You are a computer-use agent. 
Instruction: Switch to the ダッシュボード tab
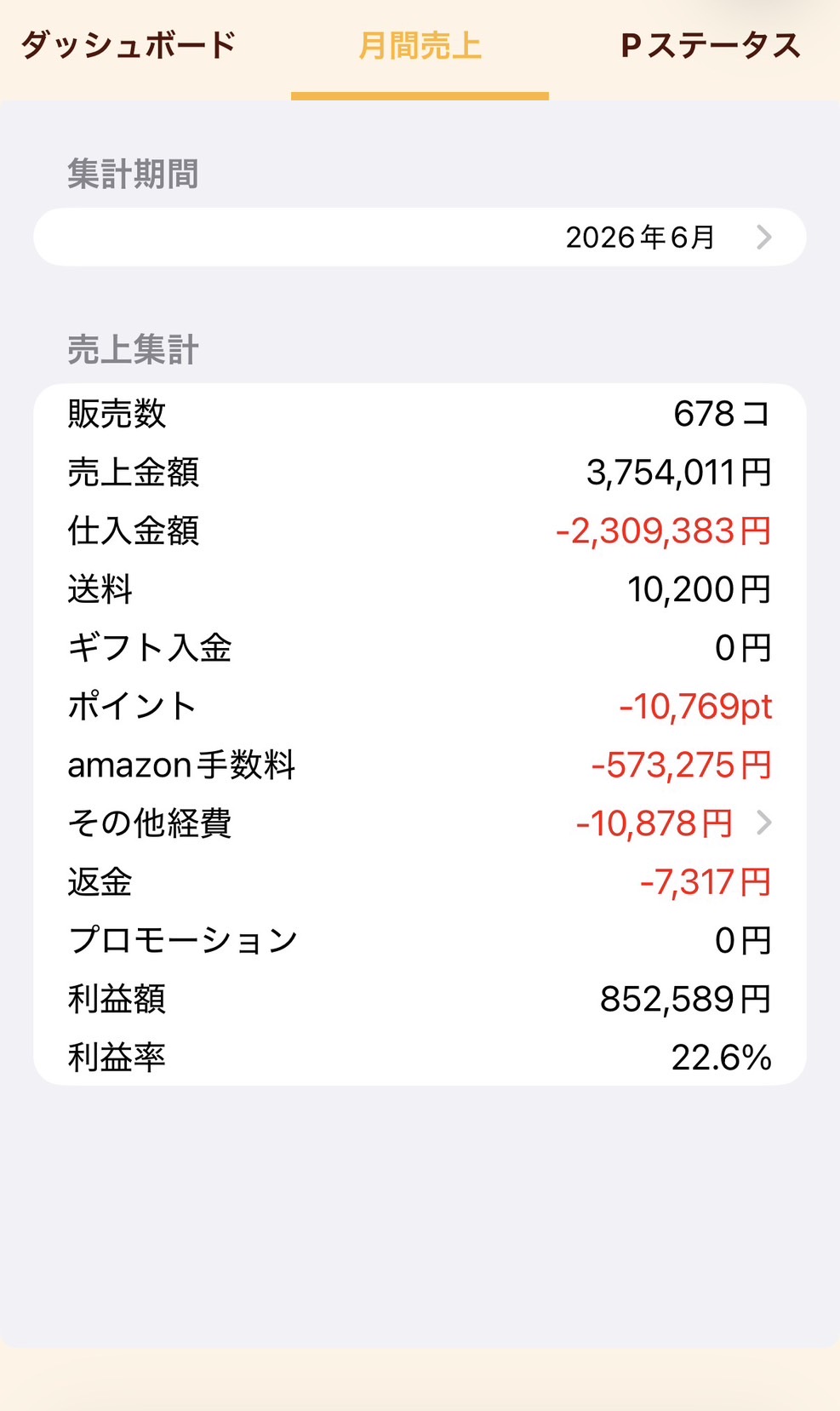128,46
